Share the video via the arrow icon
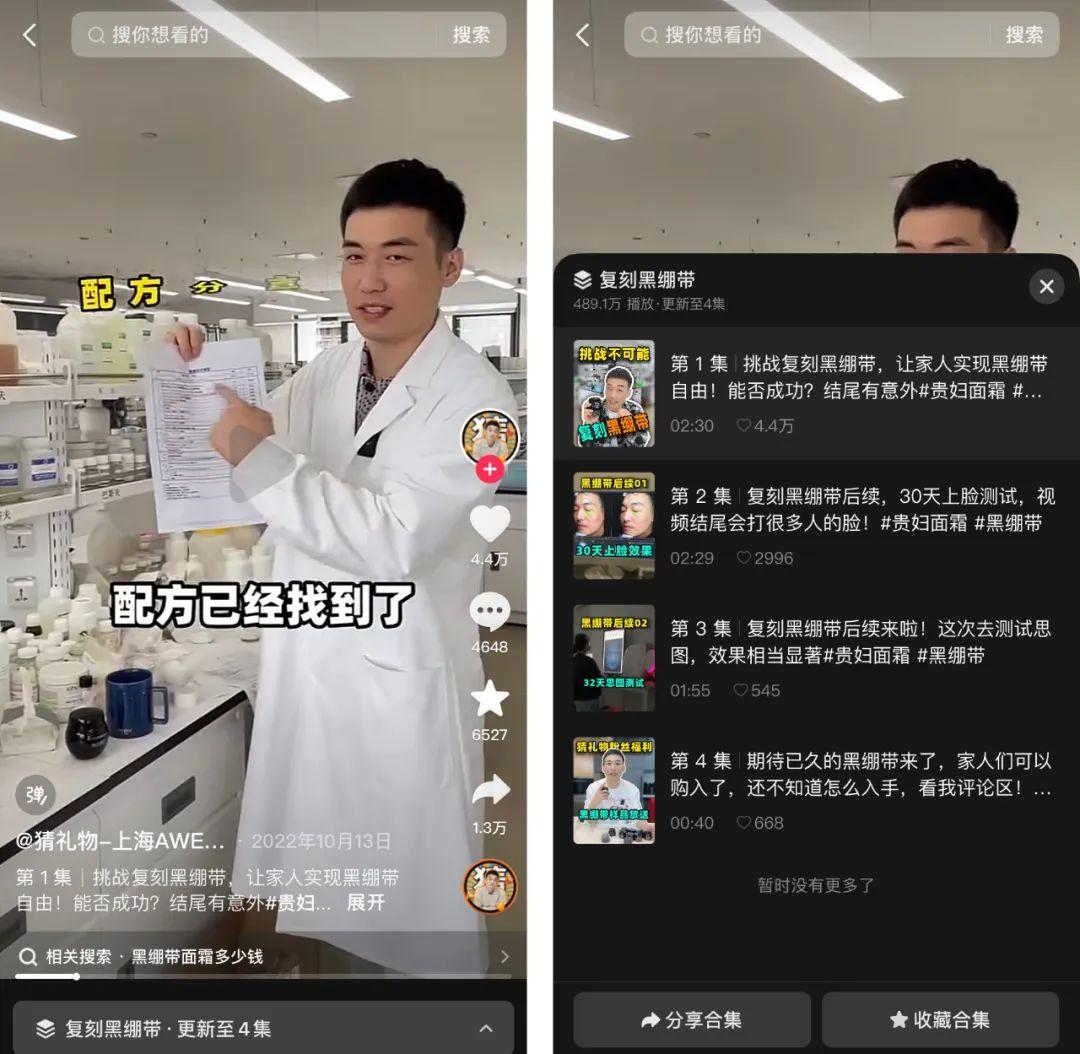The image size is (1080, 1054). click(x=489, y=791)
